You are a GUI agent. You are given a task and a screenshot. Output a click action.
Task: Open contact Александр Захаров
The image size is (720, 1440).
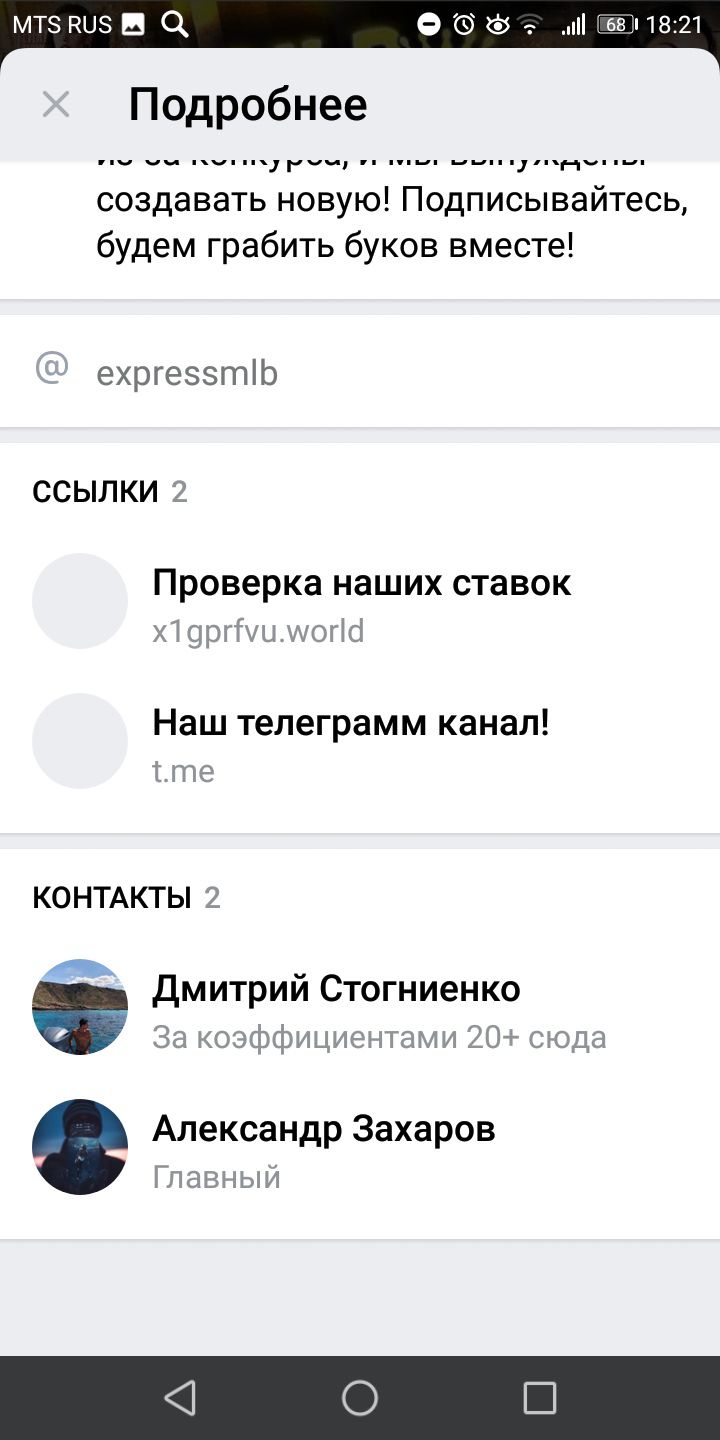pyautogui.click(x=360, y=1147)
